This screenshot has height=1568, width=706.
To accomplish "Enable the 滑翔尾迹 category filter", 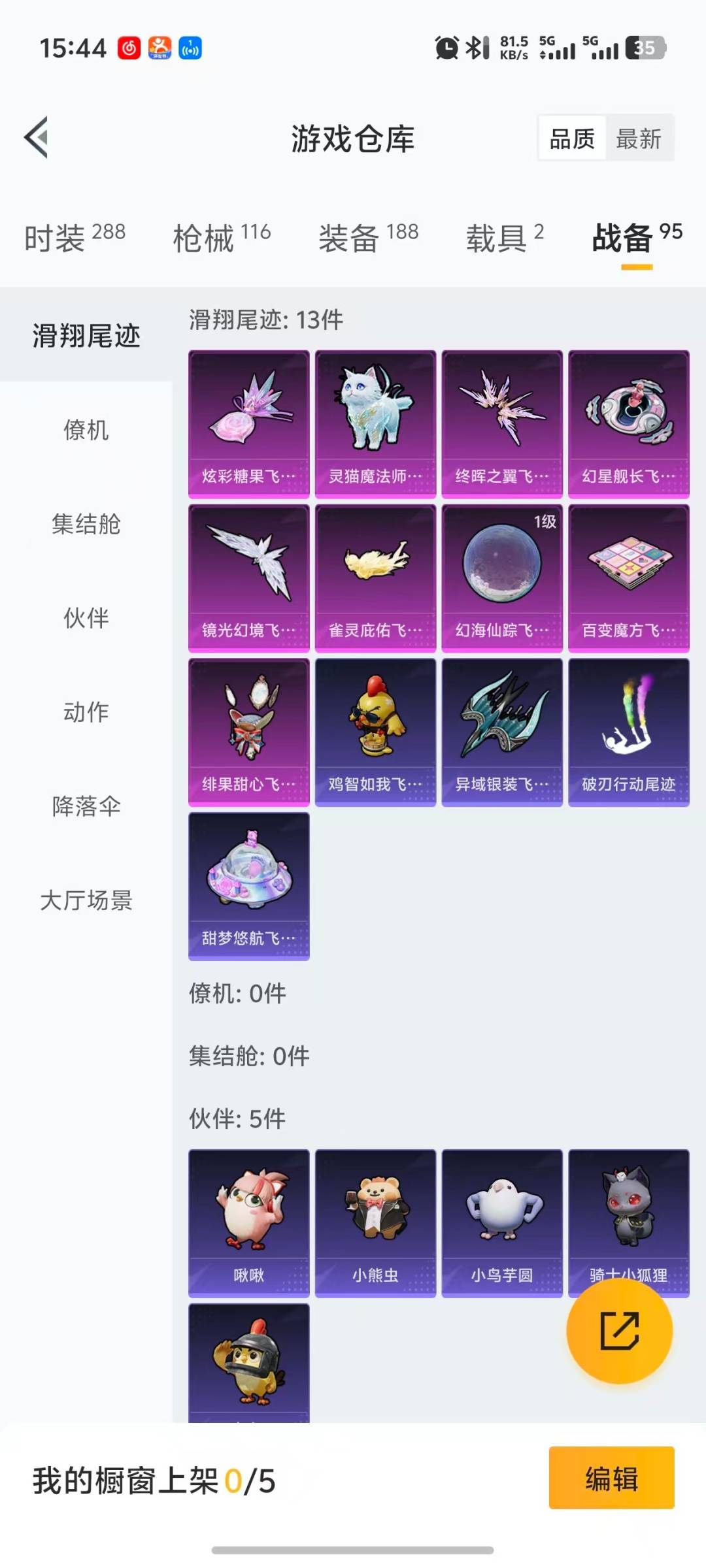I will [x=85, y=335].
